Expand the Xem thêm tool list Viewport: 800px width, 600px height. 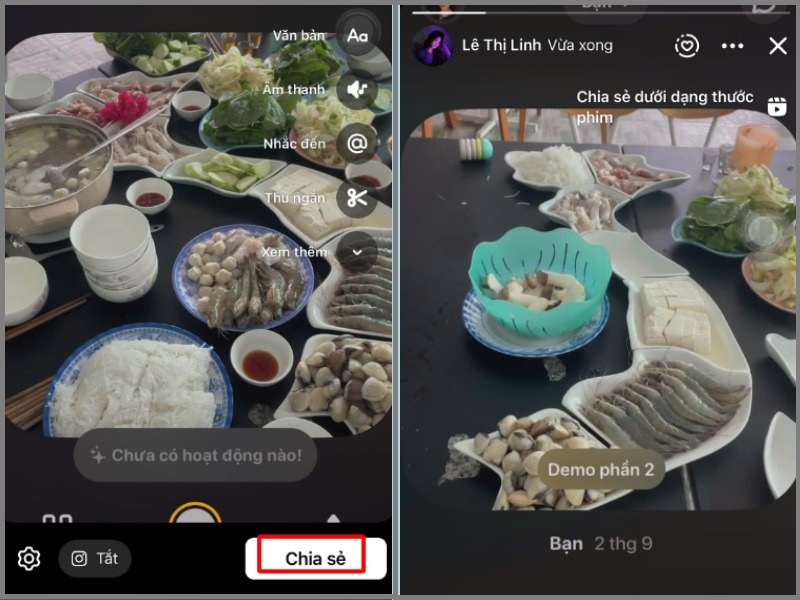[x=357, y=252]
